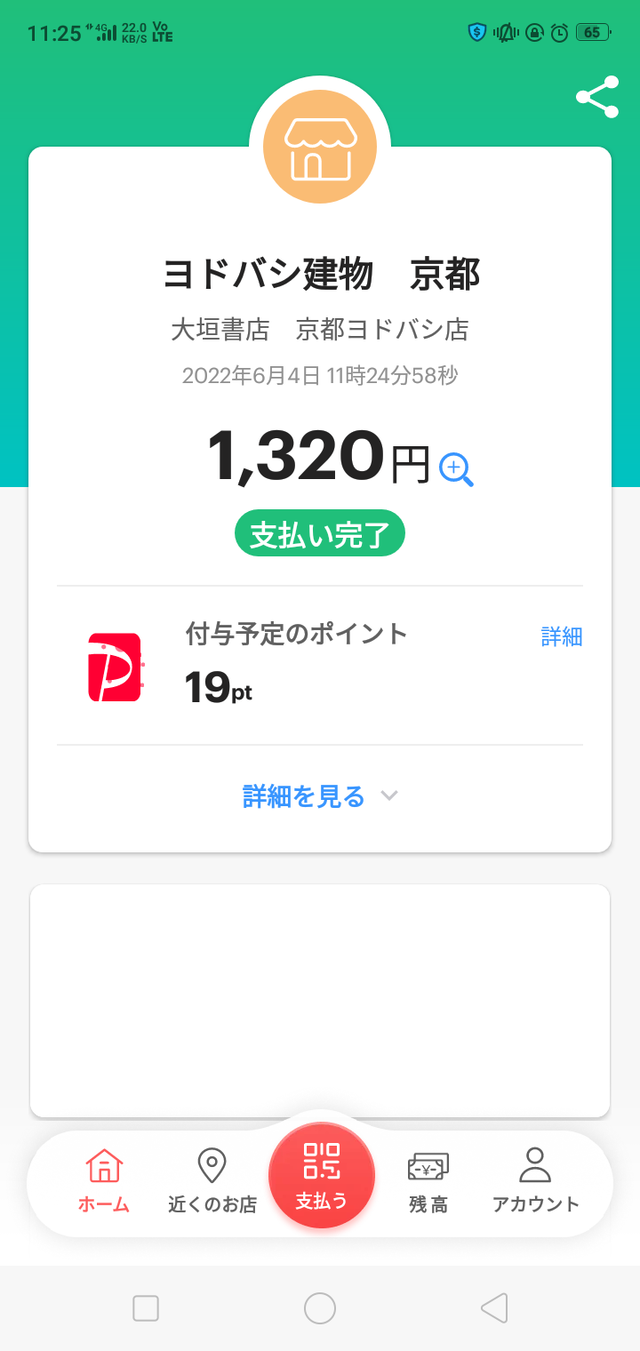Switch to the ホーム tab
Viewport: 640px width, 1351px height.
click(104, 1181)
